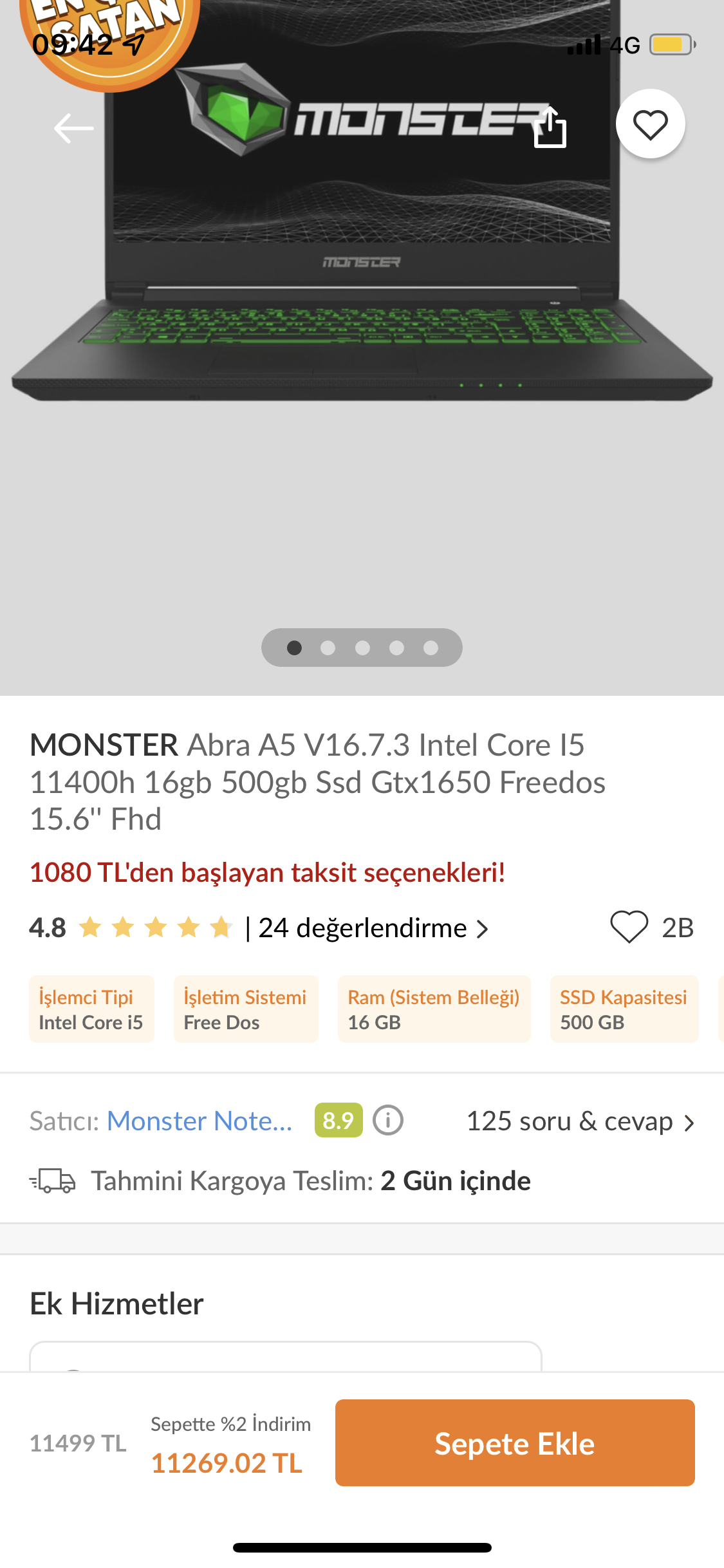Select the Ram (Sistem Belleği) 16 GB chip

coord(434,1009)
